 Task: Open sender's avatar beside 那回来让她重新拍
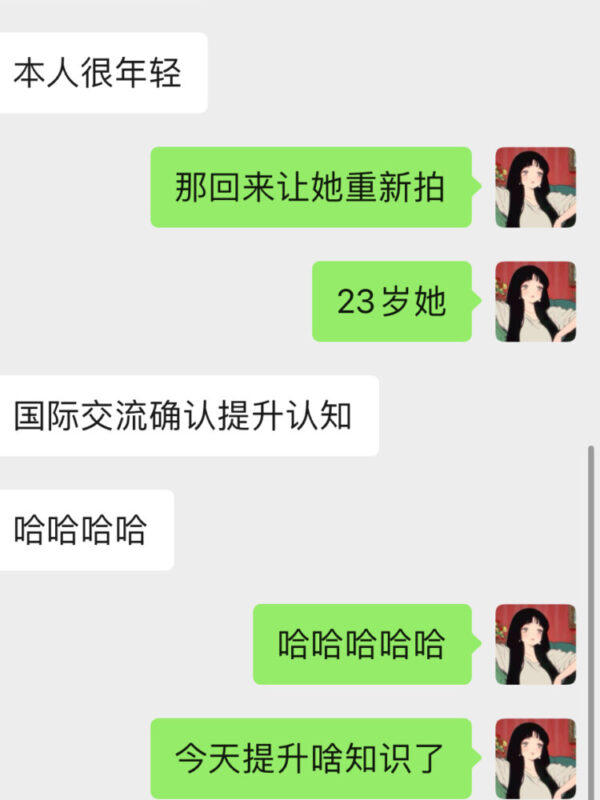(x=535, y=187)
